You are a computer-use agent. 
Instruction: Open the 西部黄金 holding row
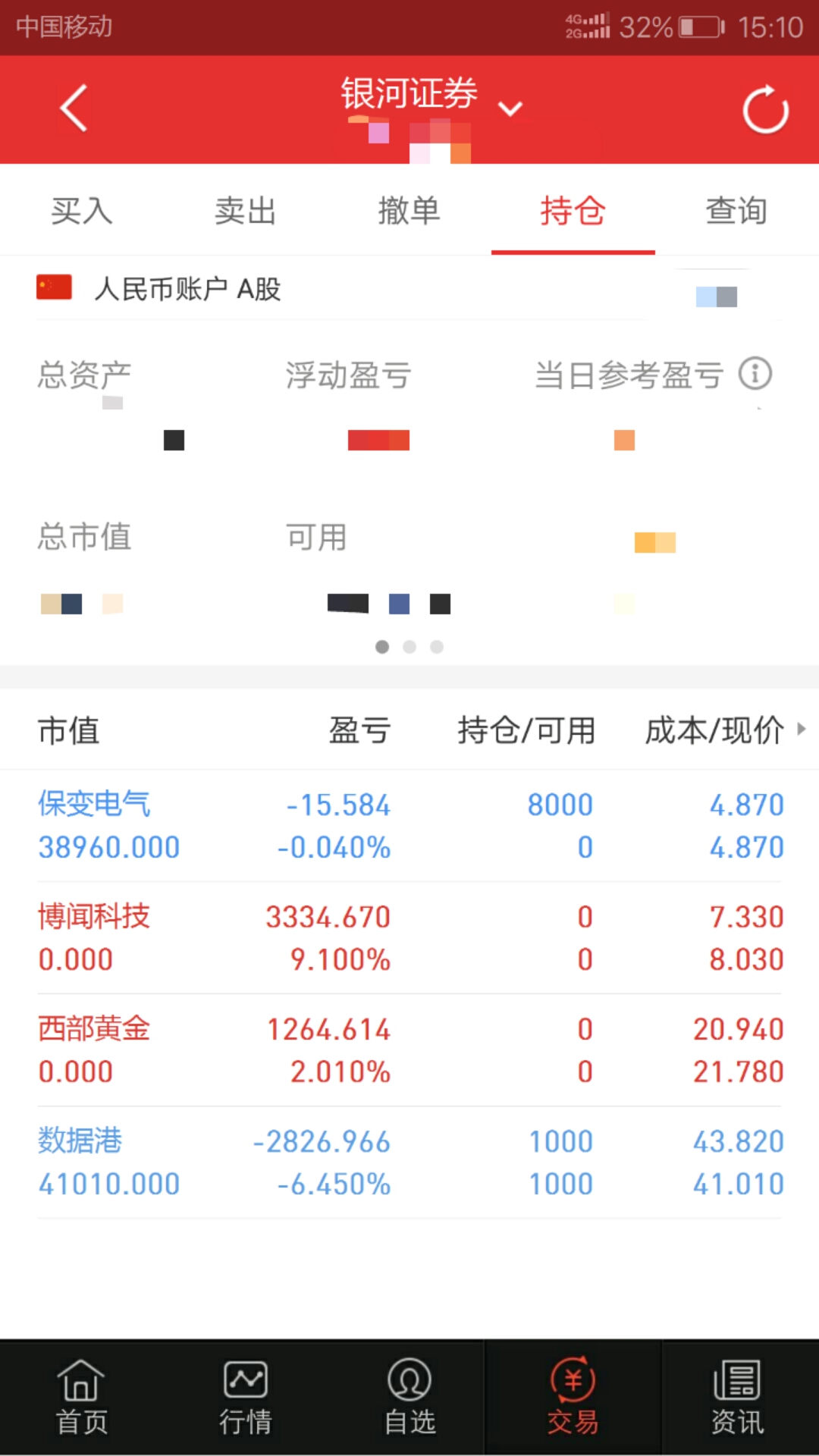tap(409, 1050)
